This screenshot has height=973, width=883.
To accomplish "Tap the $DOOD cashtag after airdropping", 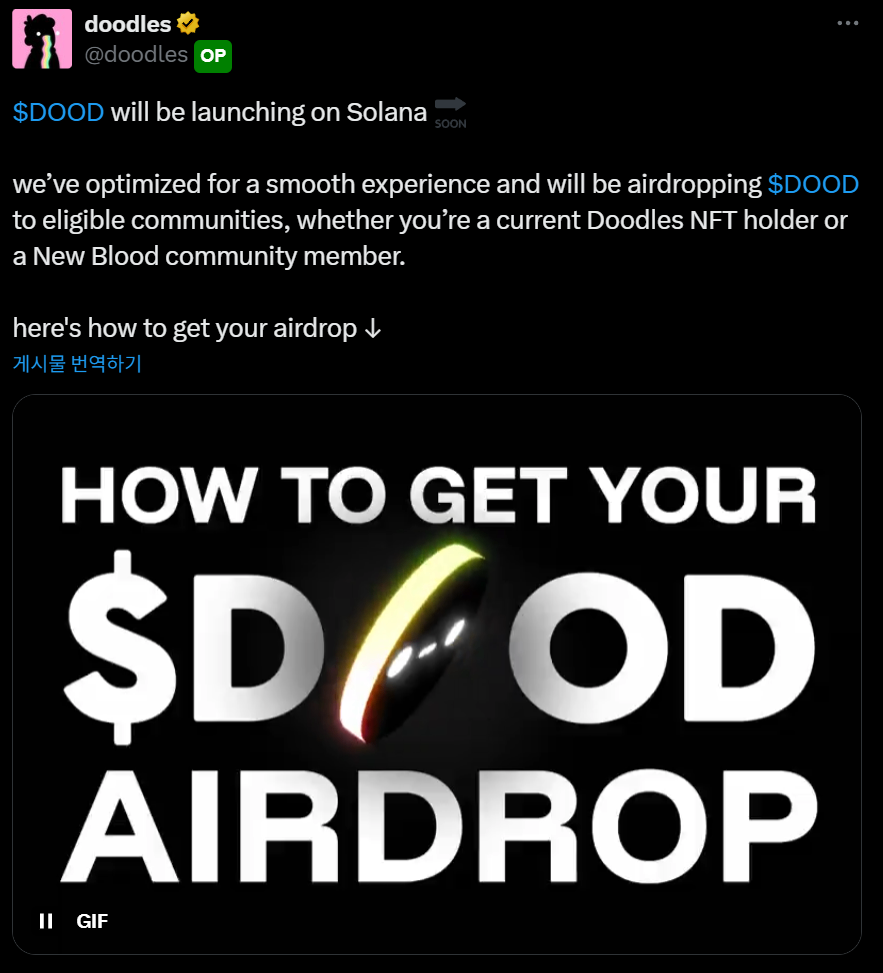I will pyautogui.click(x=812, y=184).
